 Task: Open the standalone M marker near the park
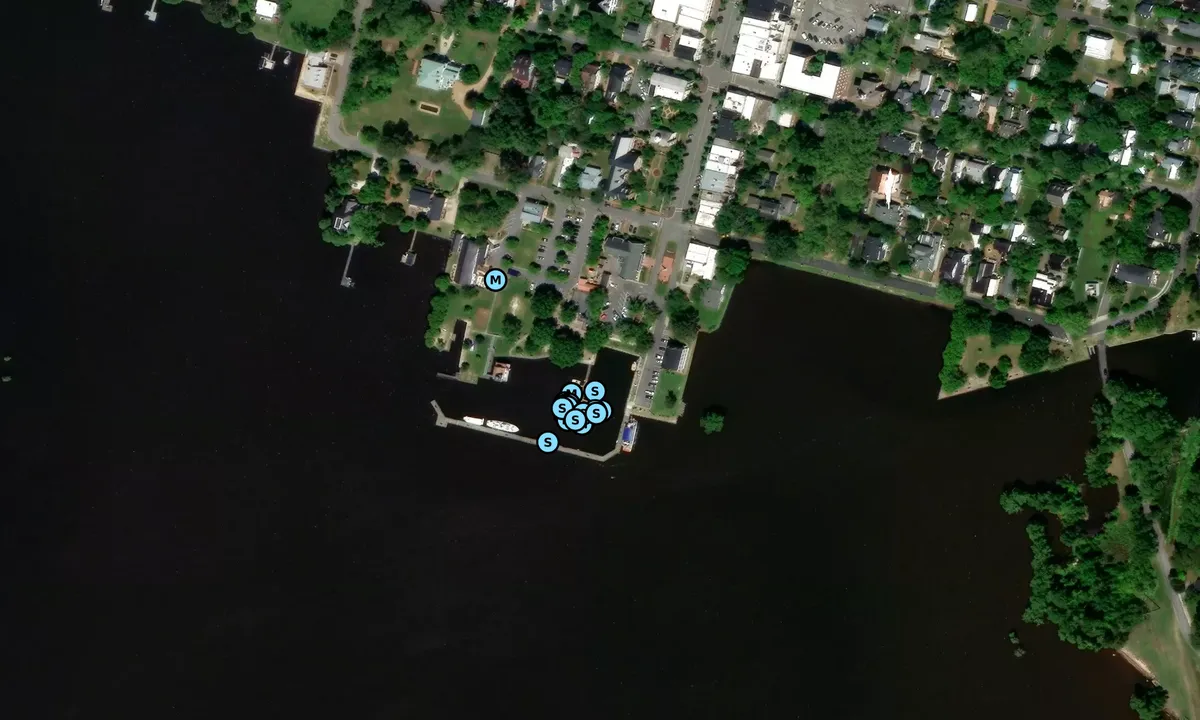pyautogui.click(x=495, y=280)
